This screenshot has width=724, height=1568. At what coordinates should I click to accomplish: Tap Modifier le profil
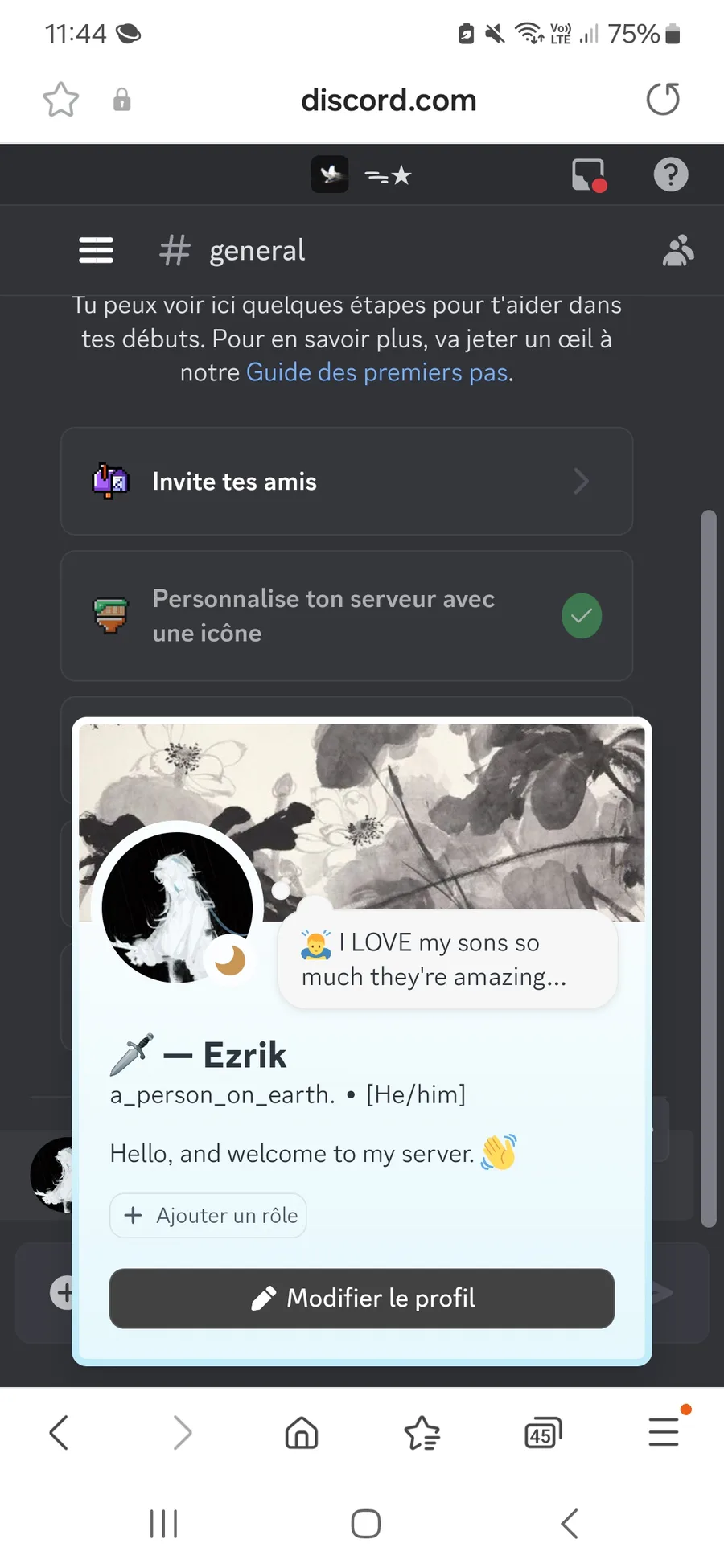362,1298
